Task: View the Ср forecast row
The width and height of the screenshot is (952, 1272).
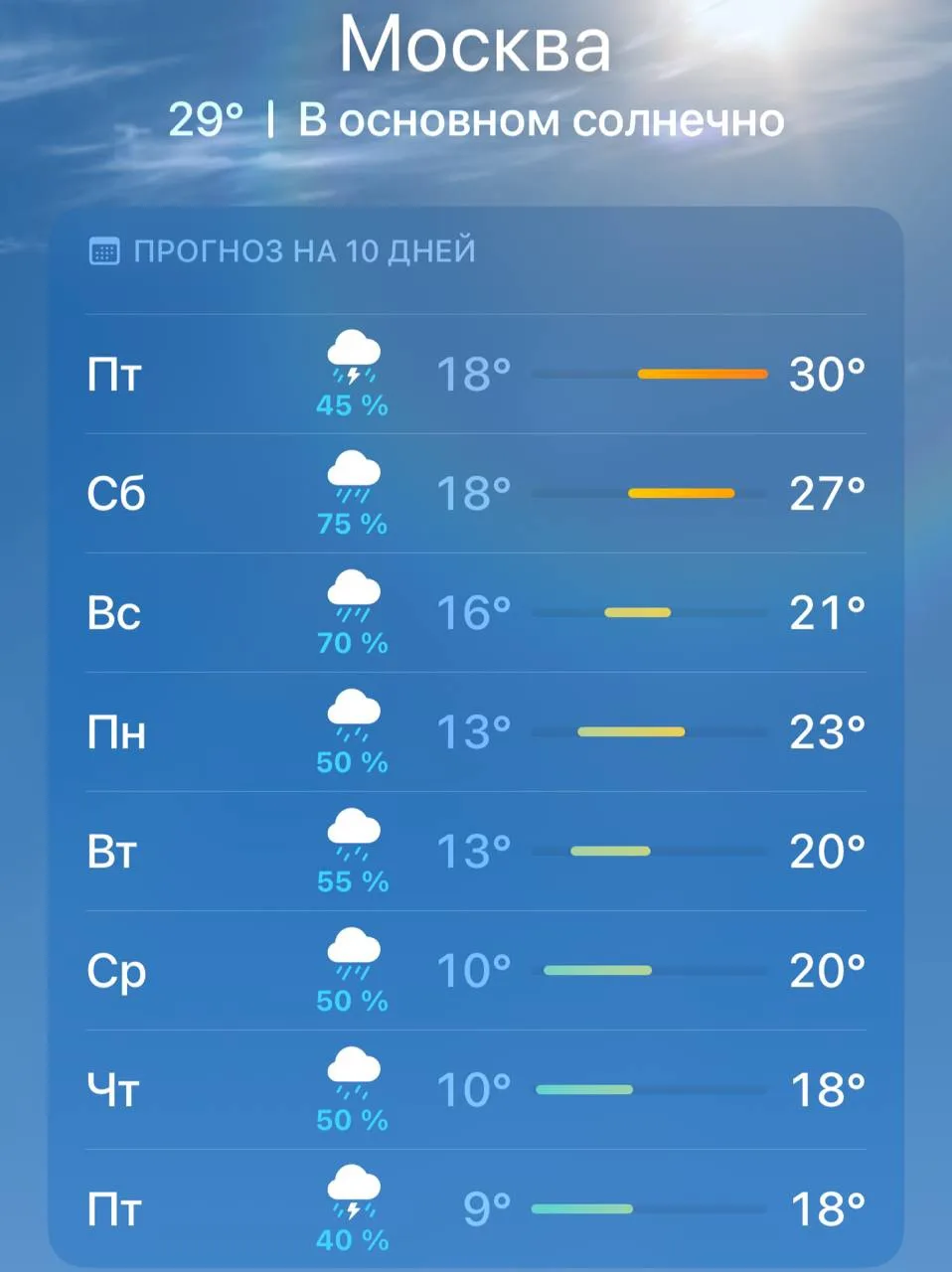Action: [476, 971]
